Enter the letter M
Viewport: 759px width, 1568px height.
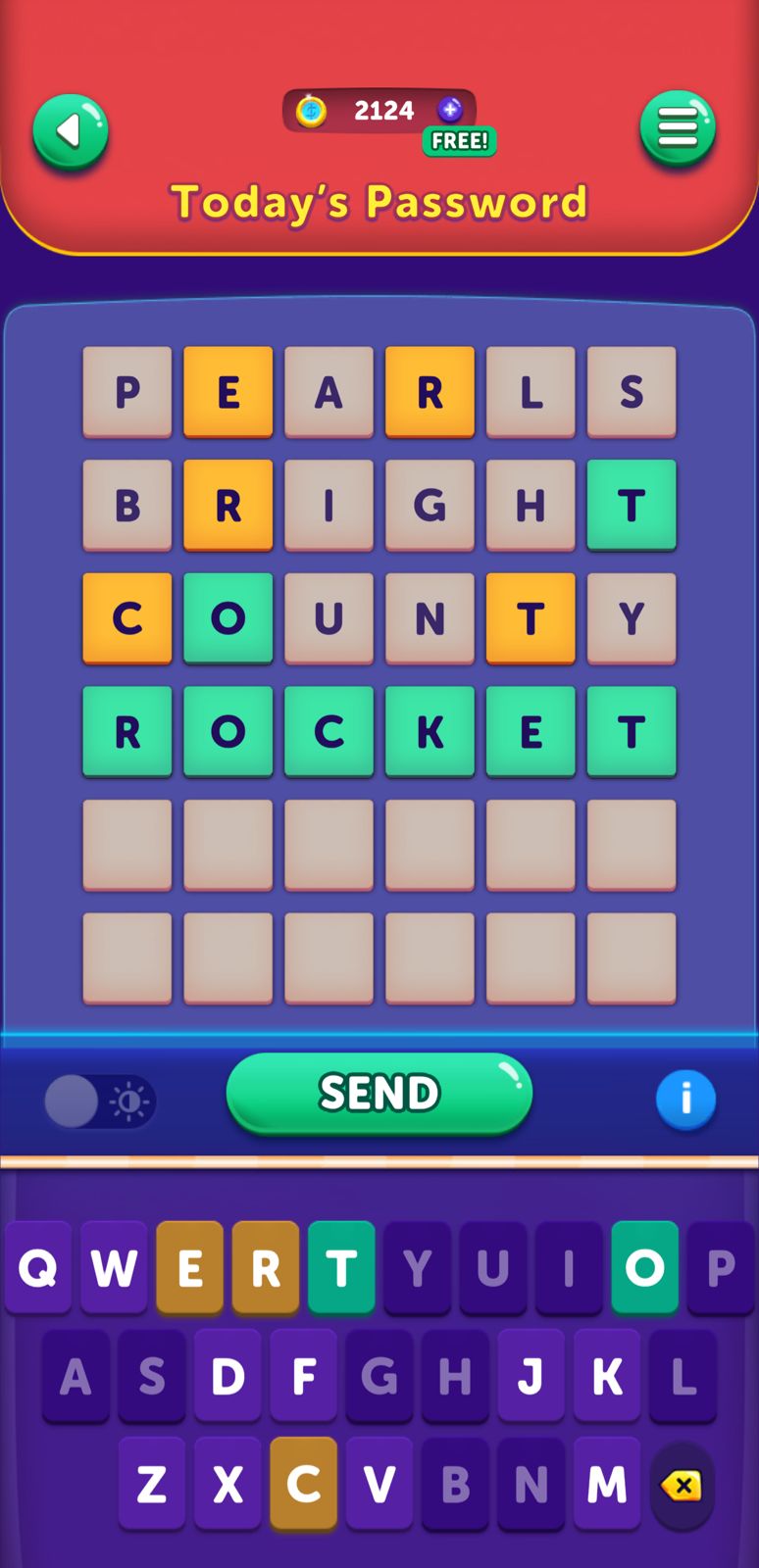click(607, 1484)
